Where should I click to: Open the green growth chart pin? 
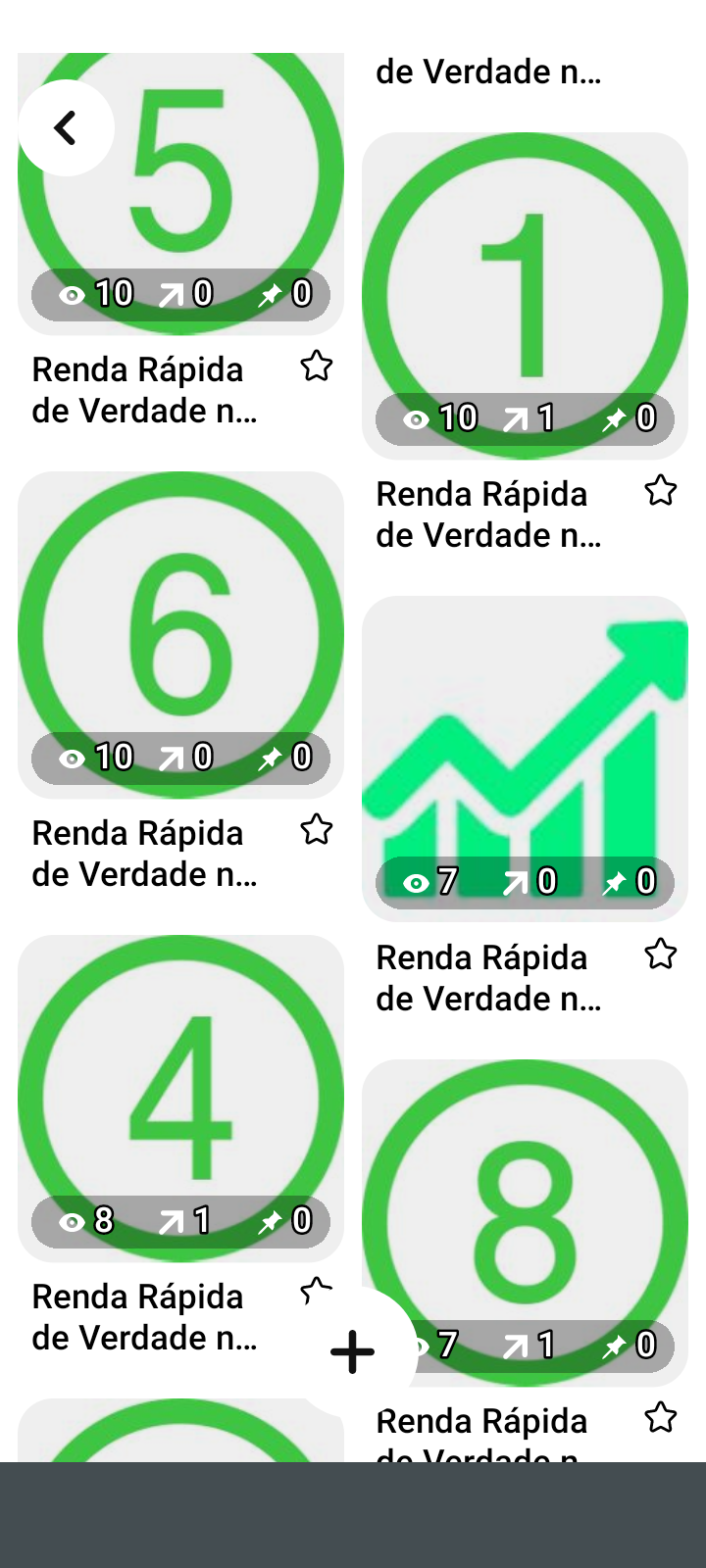coord(525,758)
